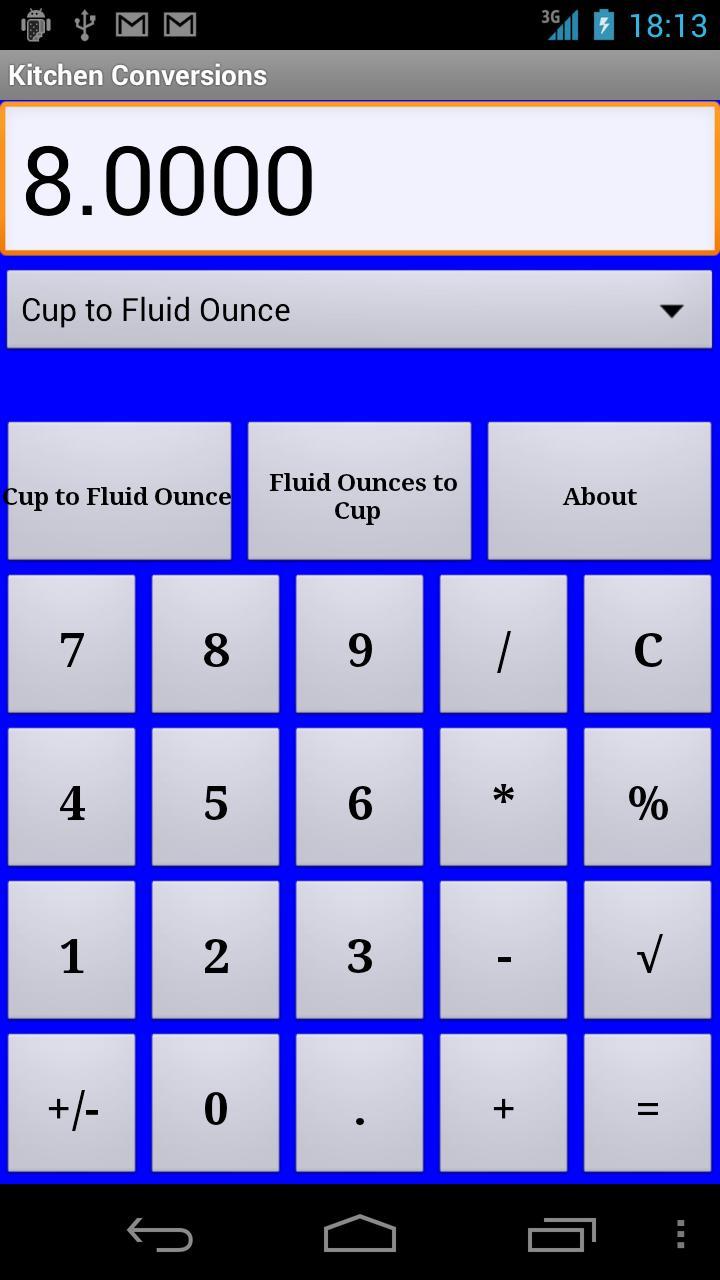Open the recent apps overview
Viewport: 720px width, 1280px height.
tap(561, 1235)
